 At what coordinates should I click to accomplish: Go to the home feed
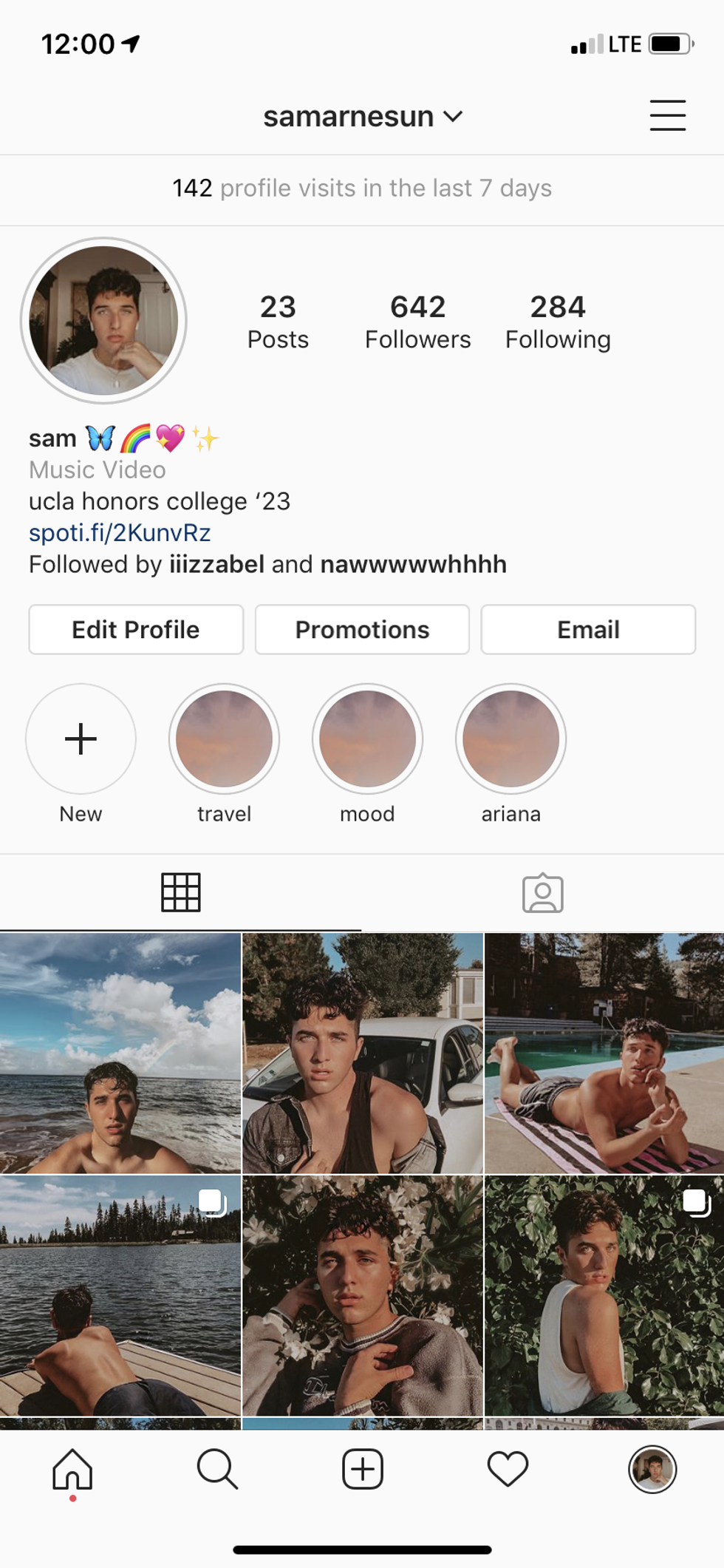72,1468
